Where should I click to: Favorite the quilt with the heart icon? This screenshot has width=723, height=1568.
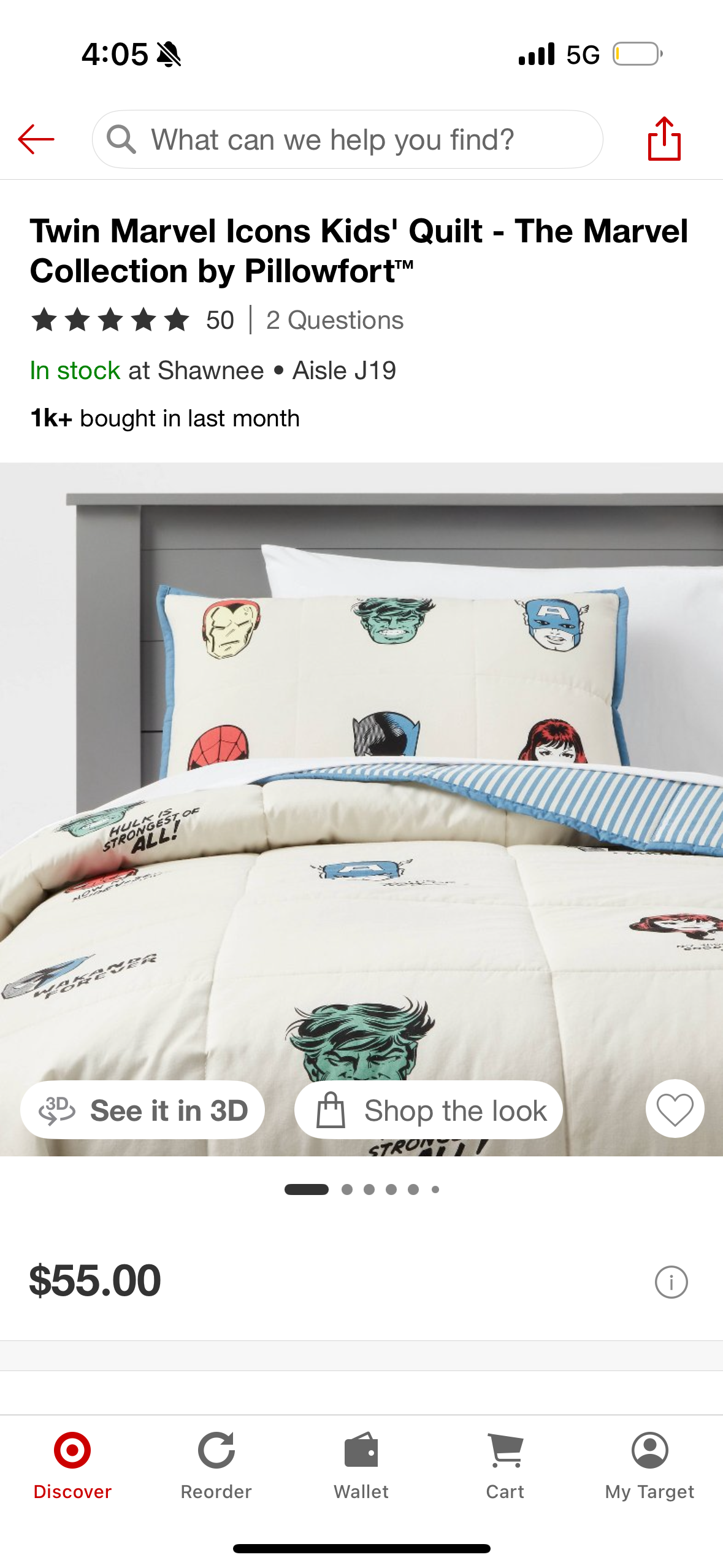pos(675,1109)
